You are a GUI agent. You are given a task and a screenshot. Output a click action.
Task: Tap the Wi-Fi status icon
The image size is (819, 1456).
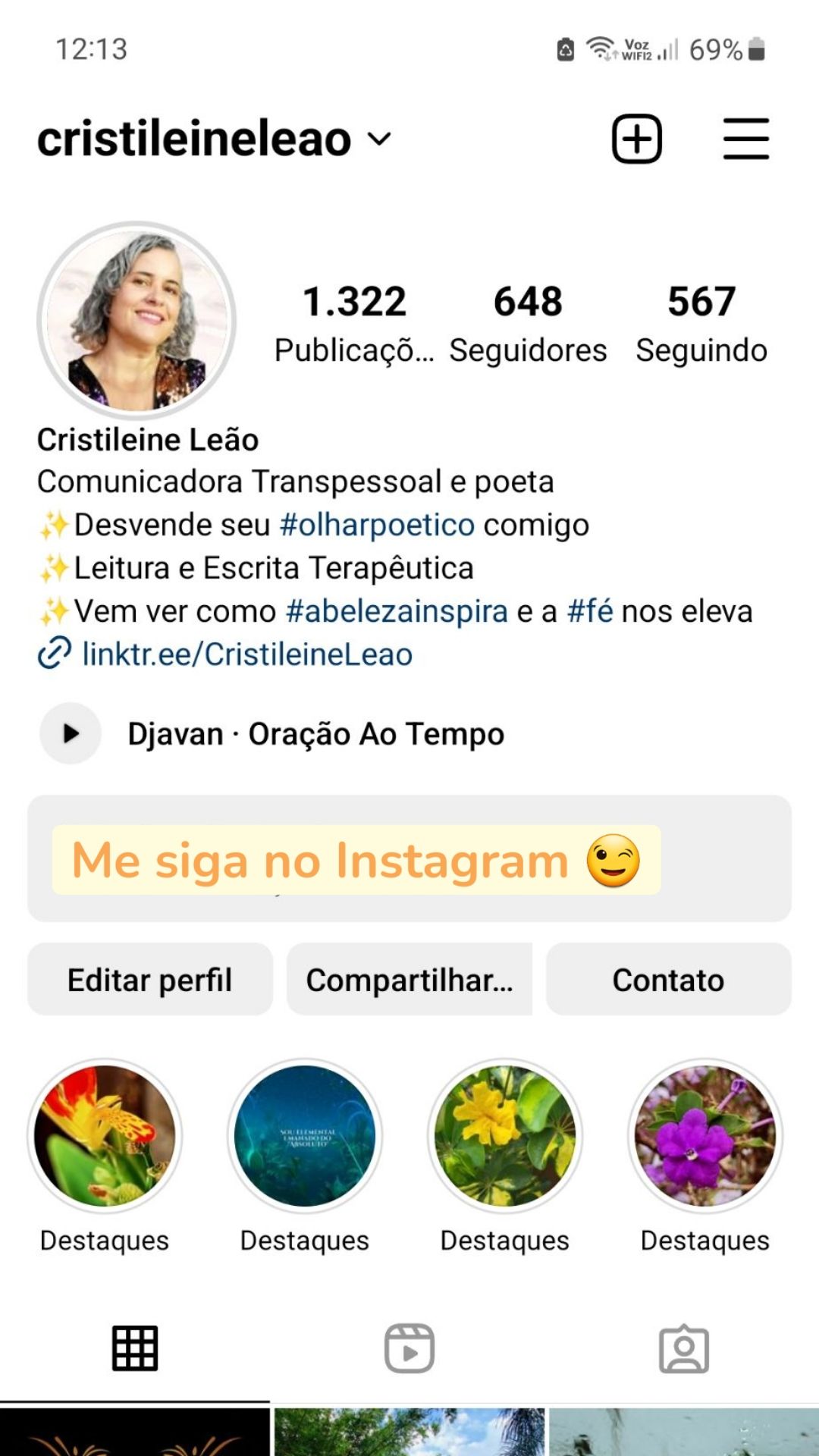pos(601,47)
